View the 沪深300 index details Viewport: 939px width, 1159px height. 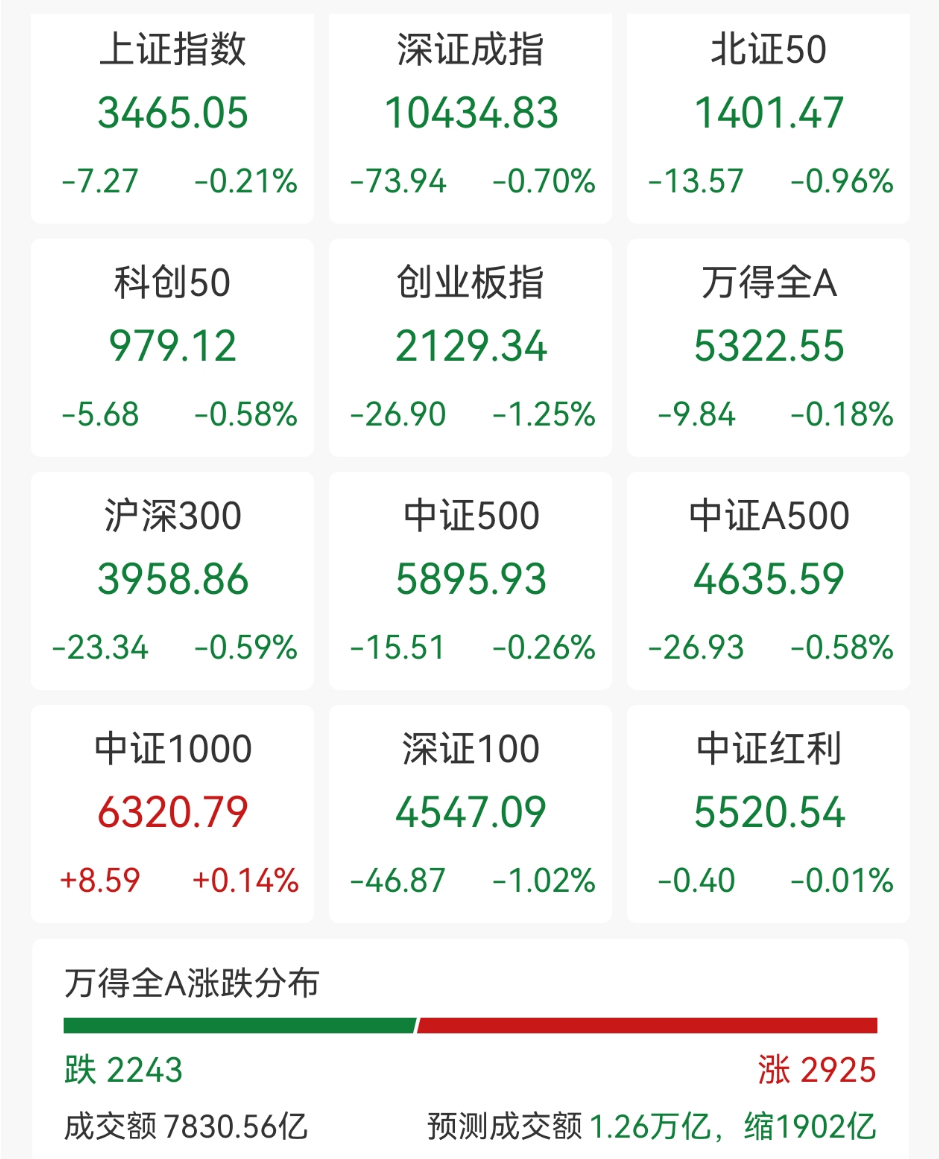(x=172, y=580)
